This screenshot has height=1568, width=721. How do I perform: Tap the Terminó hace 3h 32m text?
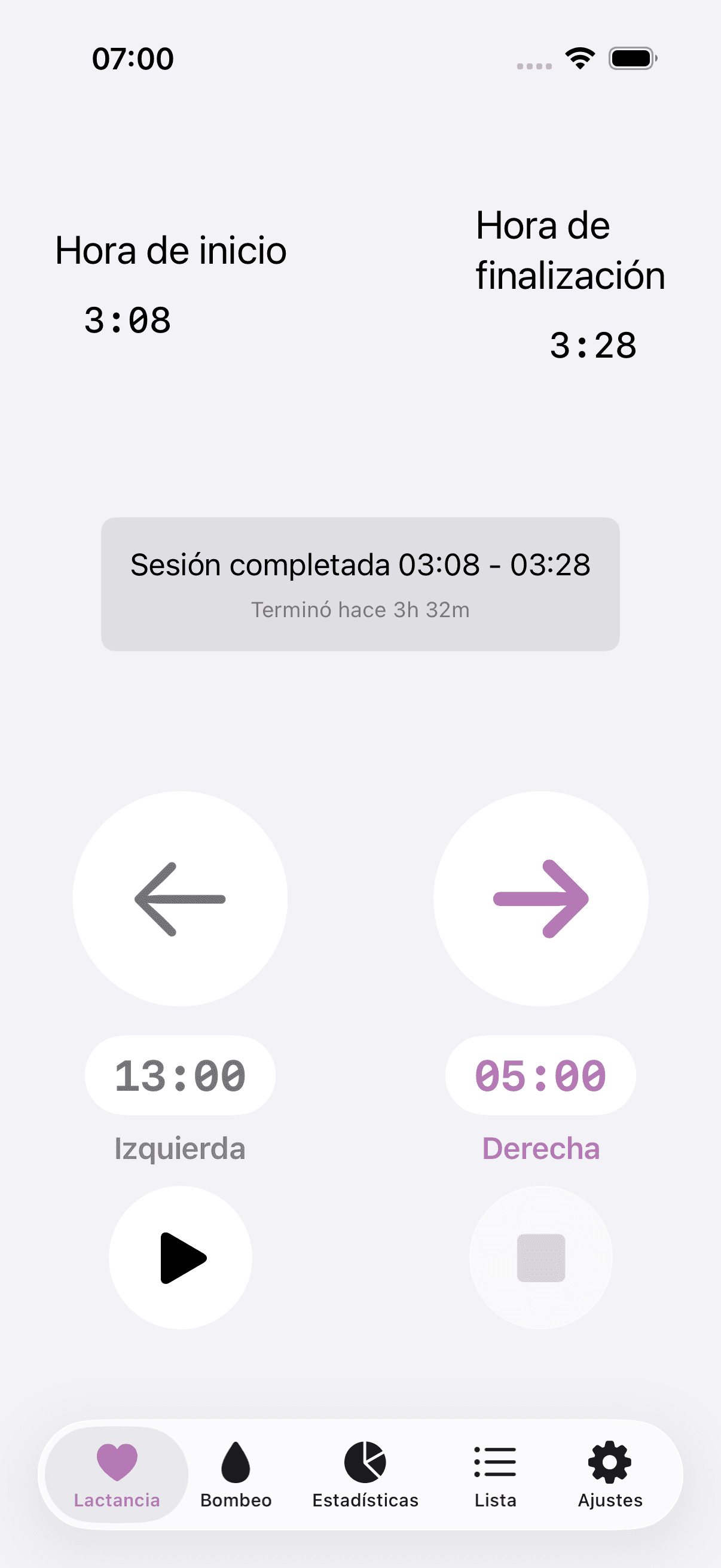pyautogui.click(x=360, y=609)
